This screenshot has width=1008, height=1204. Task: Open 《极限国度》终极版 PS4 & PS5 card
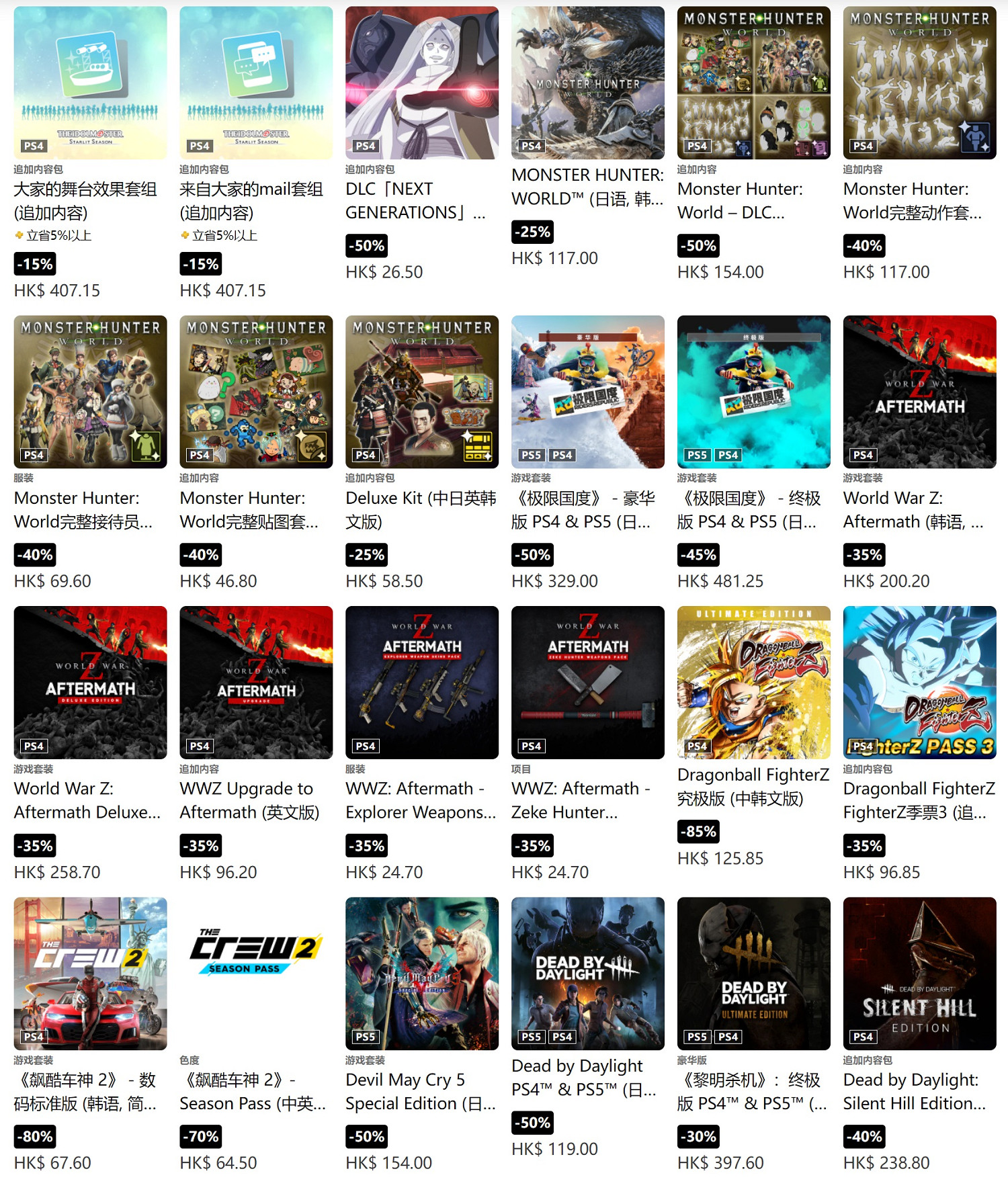pos(753,392)
